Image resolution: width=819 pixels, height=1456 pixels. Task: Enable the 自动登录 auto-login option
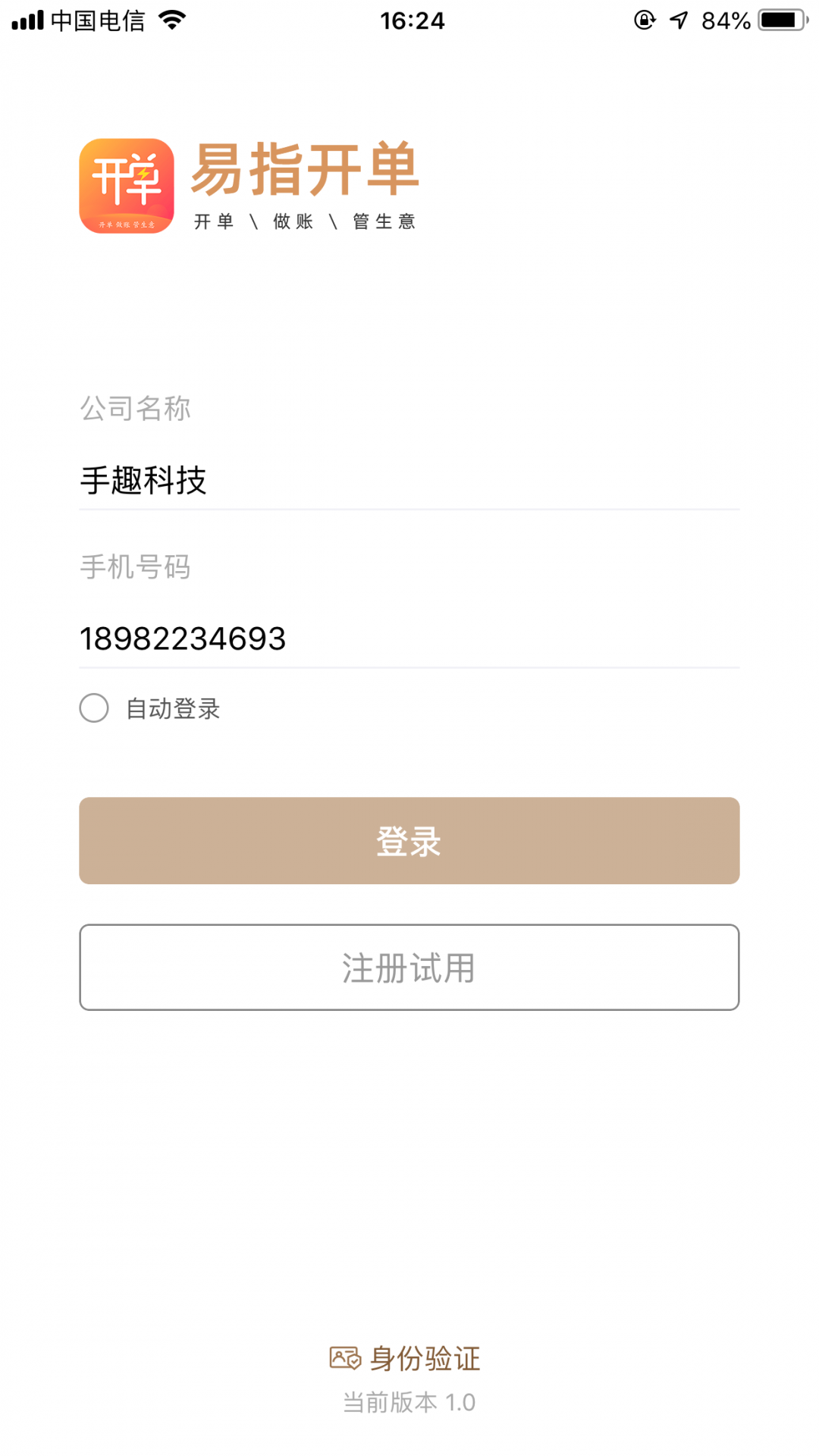pos(95,708)
